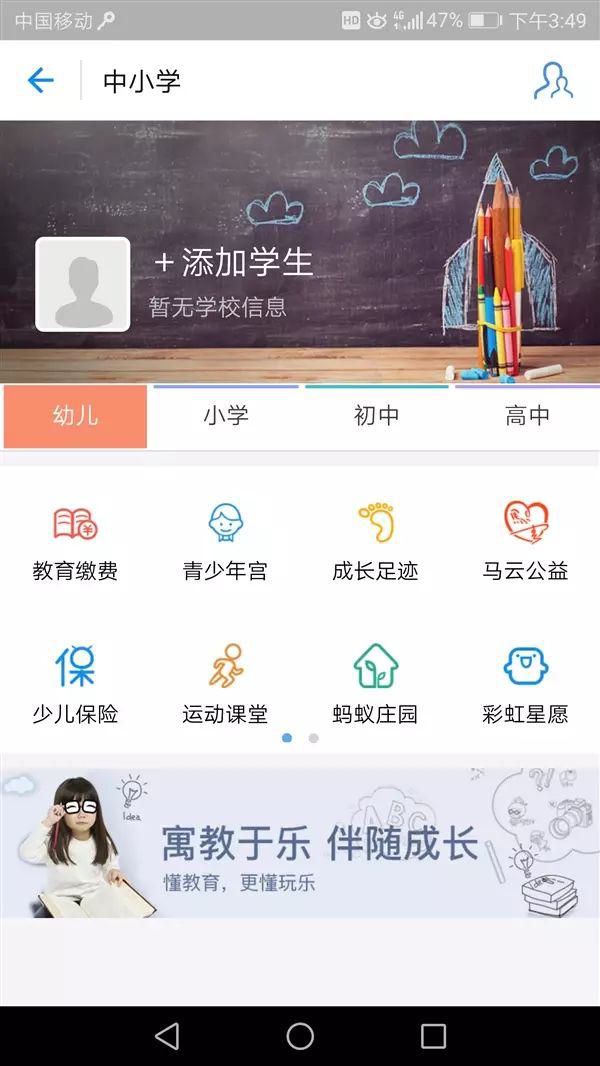Switch to the 幼儿 tab

(75, 416)
